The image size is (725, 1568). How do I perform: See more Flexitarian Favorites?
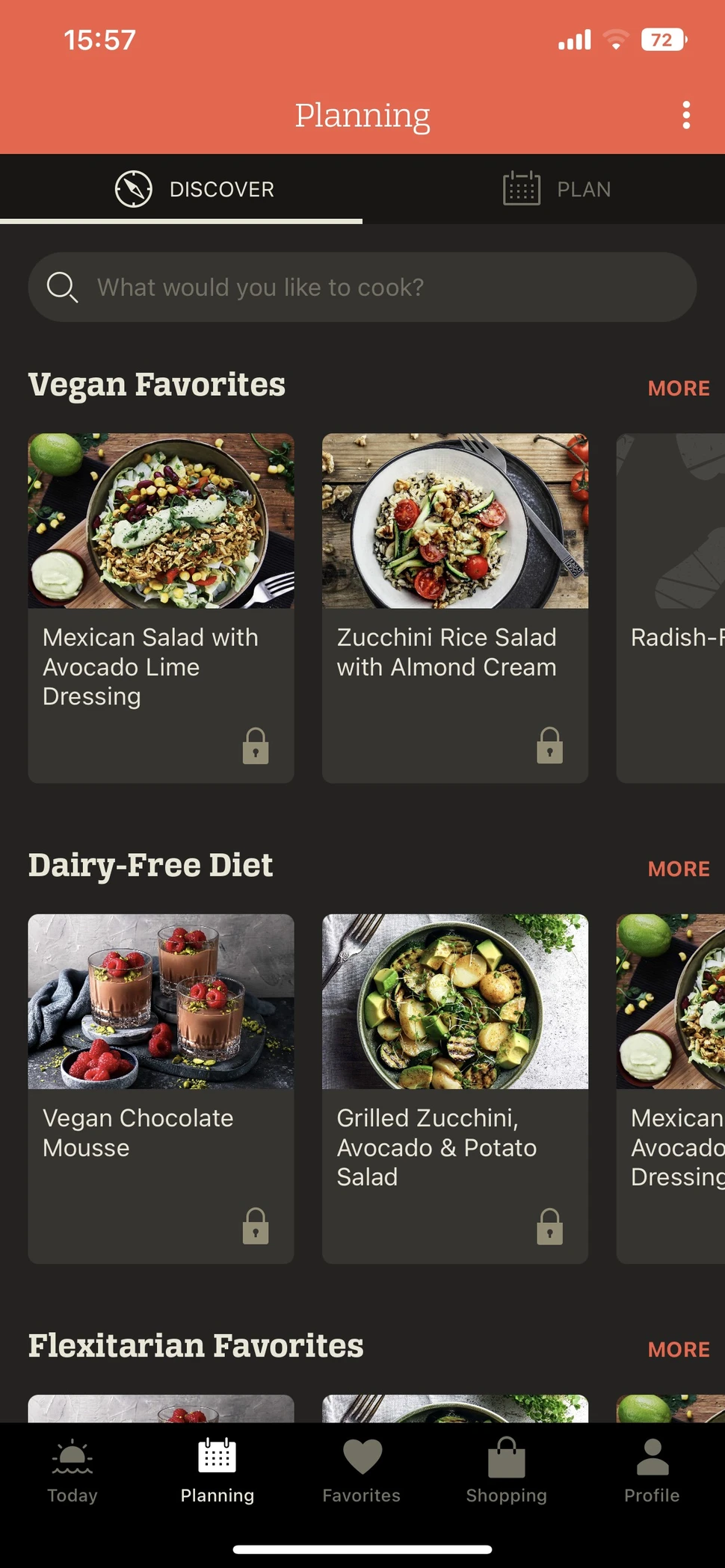pyautogui.click(x=678, y=1349)
